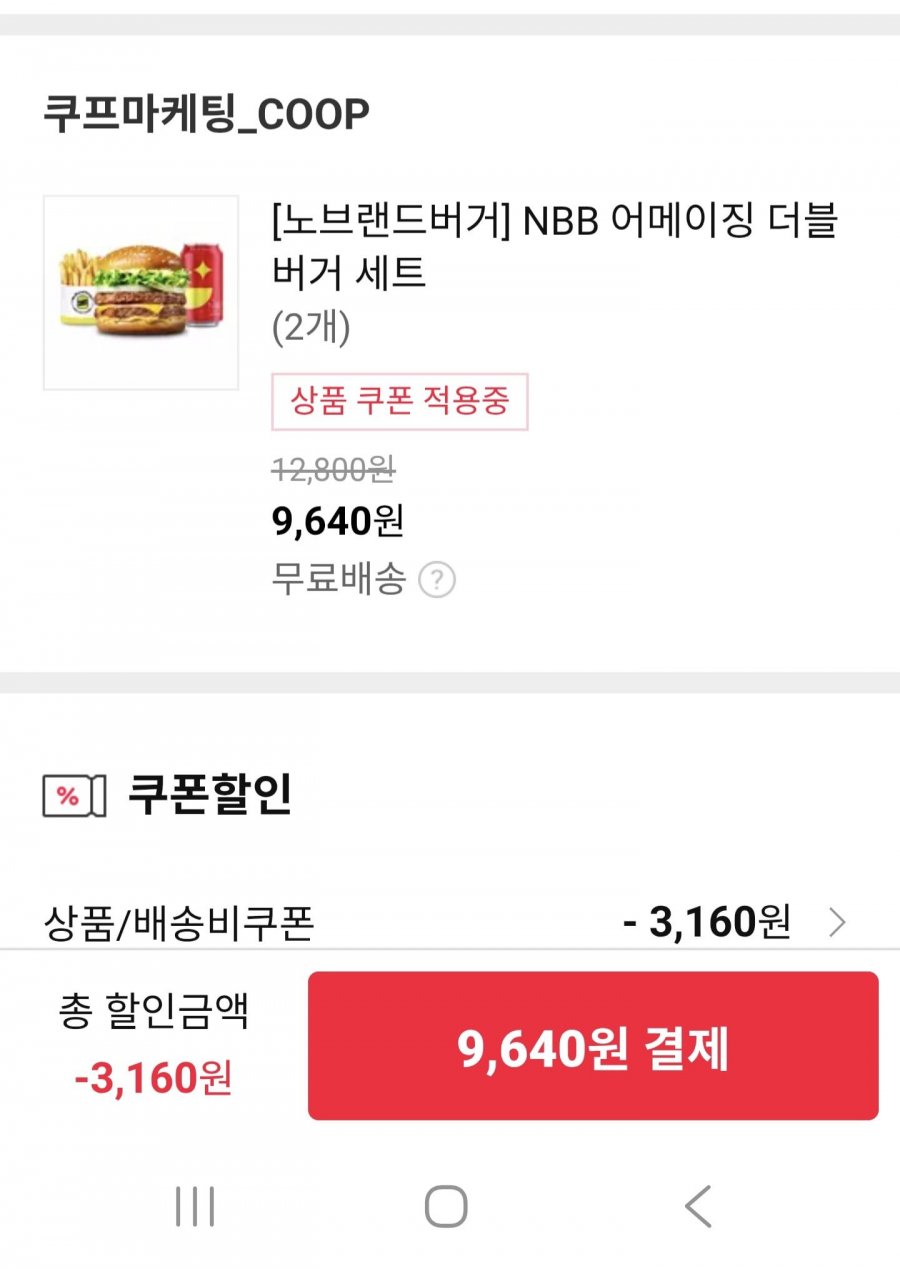Tap the 9,640원 결제 payment button
The width and height of the screenshot is (900, 1269).
click(x=593, y=1046)
